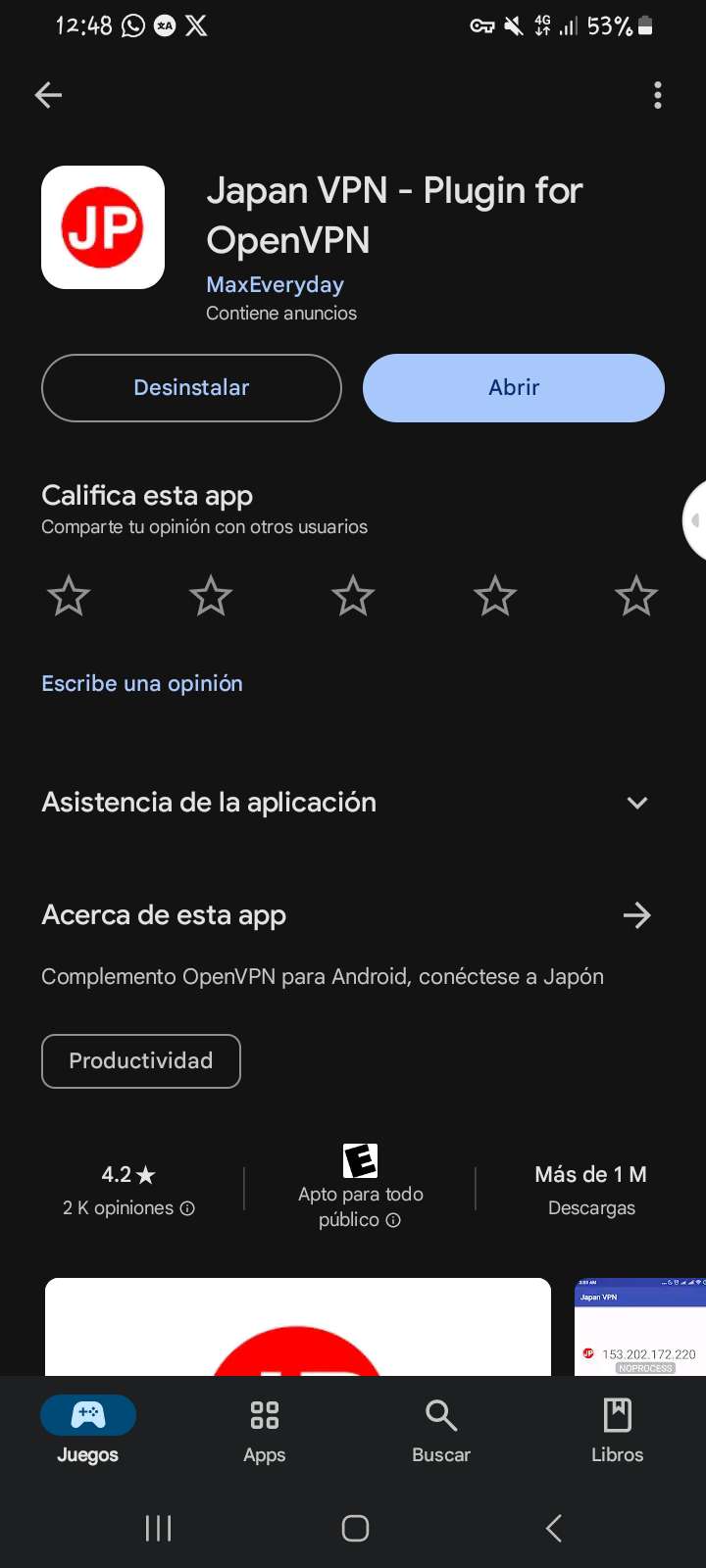
Task: Switch to the Apps tab
Action: click(x=264, y=1429)
